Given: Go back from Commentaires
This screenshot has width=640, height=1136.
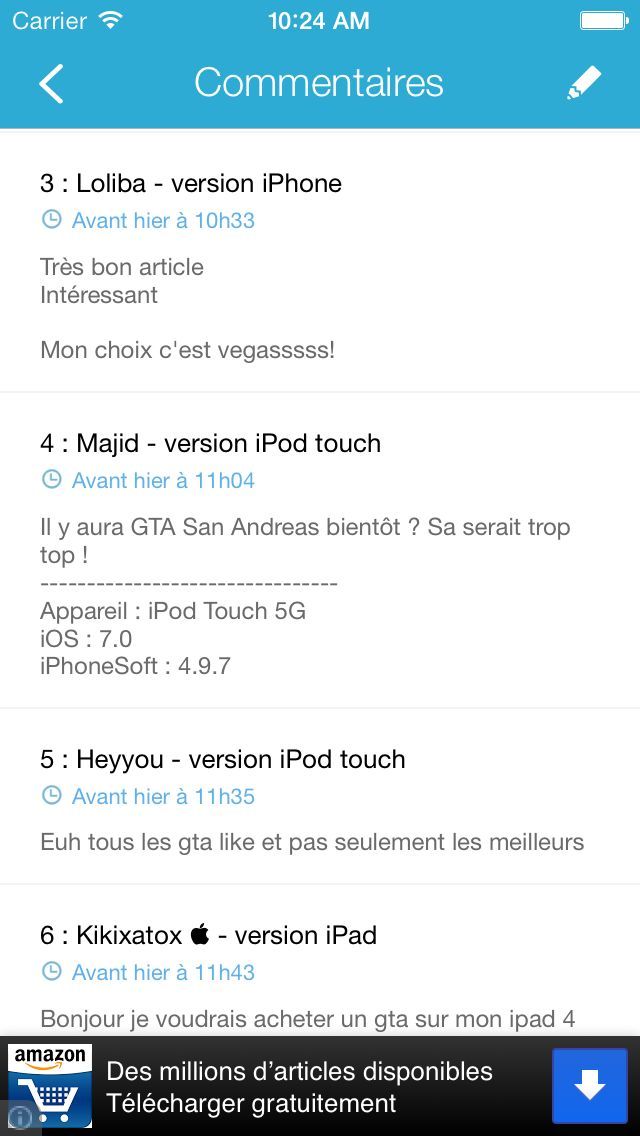Looking at the screenshot, I should tap(52, 84).
